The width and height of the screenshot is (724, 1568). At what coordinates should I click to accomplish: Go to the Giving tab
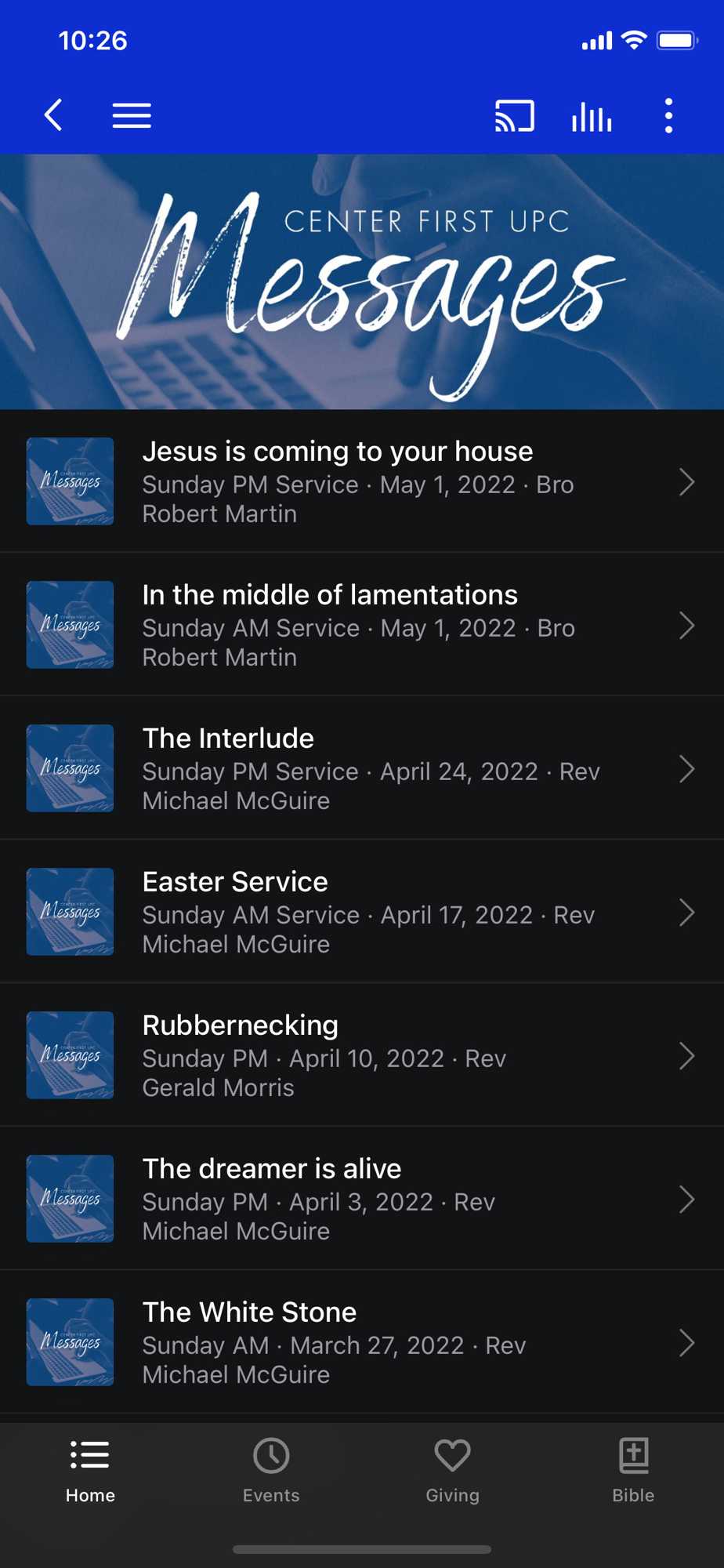click(x=452, y=1471)
